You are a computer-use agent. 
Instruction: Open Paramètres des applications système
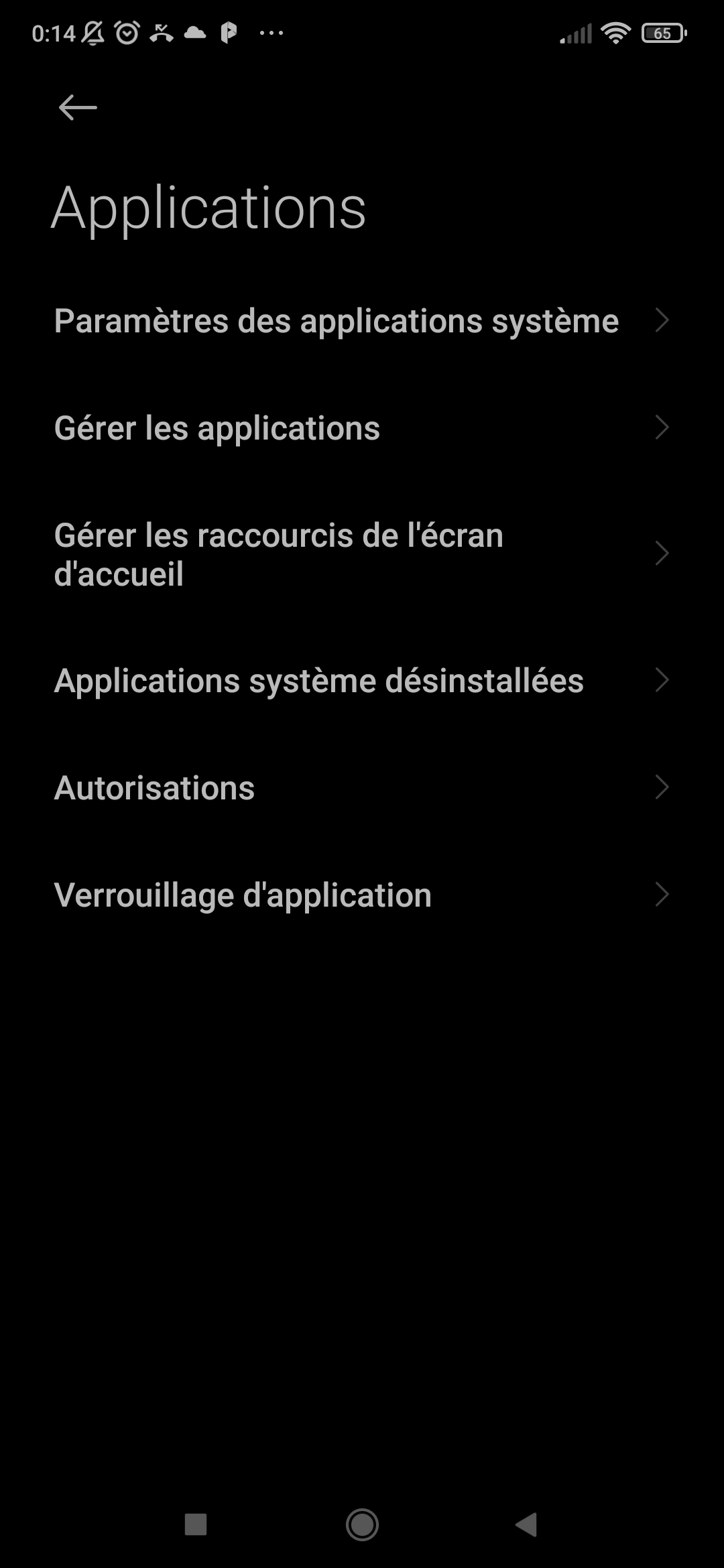tap(362, 320)
